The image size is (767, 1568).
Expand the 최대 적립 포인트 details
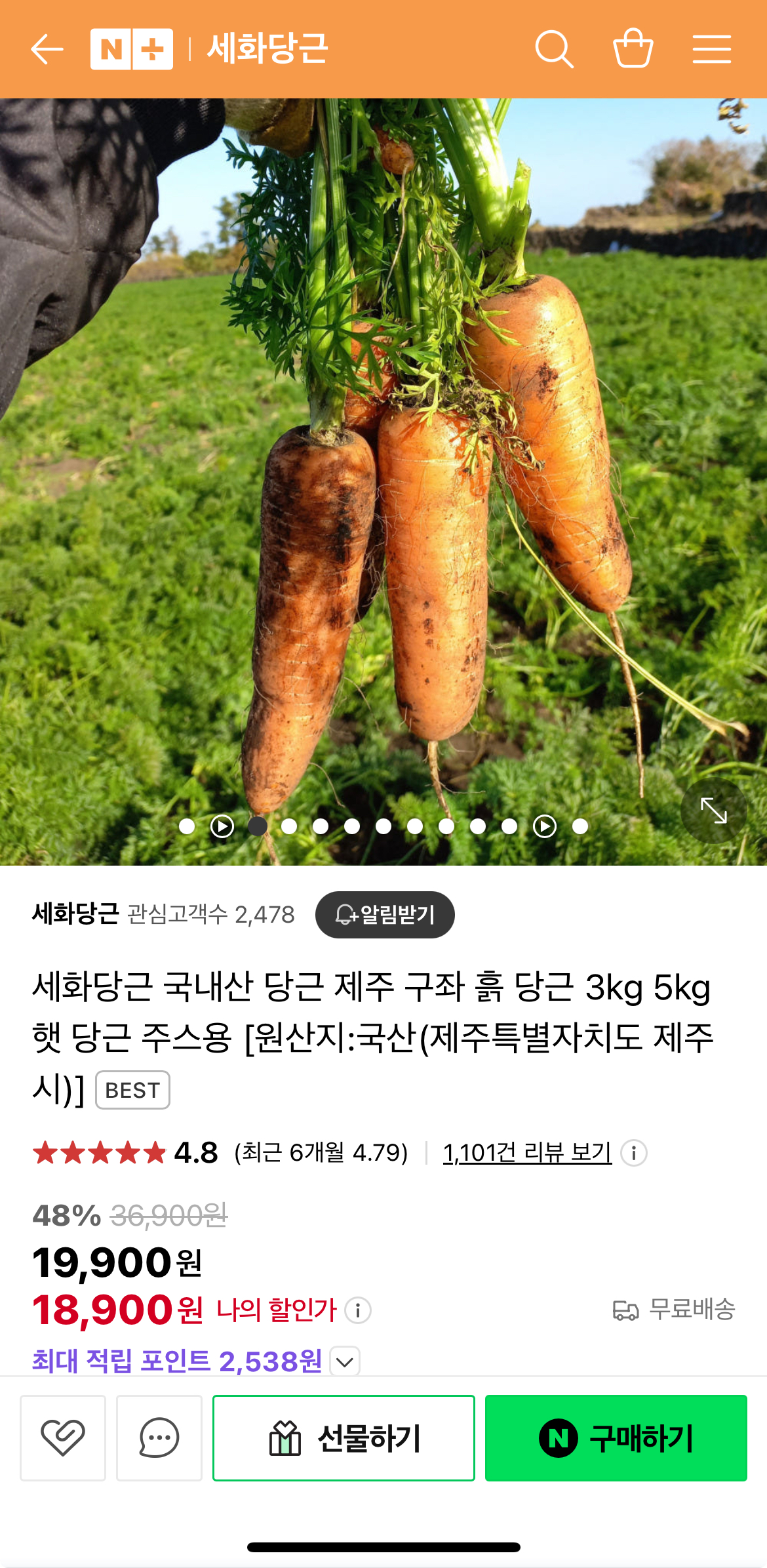pos(345,1361)
